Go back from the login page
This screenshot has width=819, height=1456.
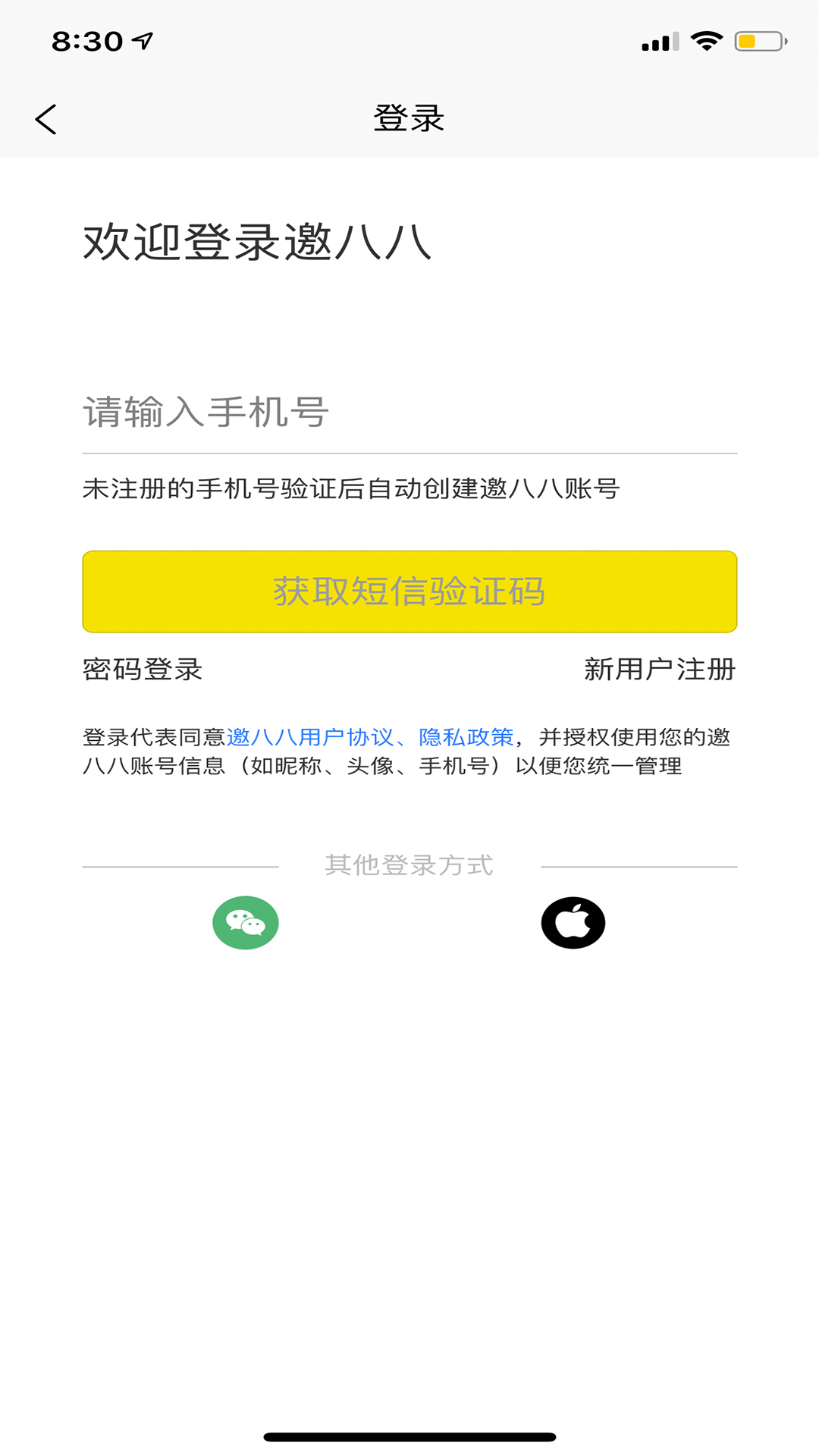click(46, 119)
